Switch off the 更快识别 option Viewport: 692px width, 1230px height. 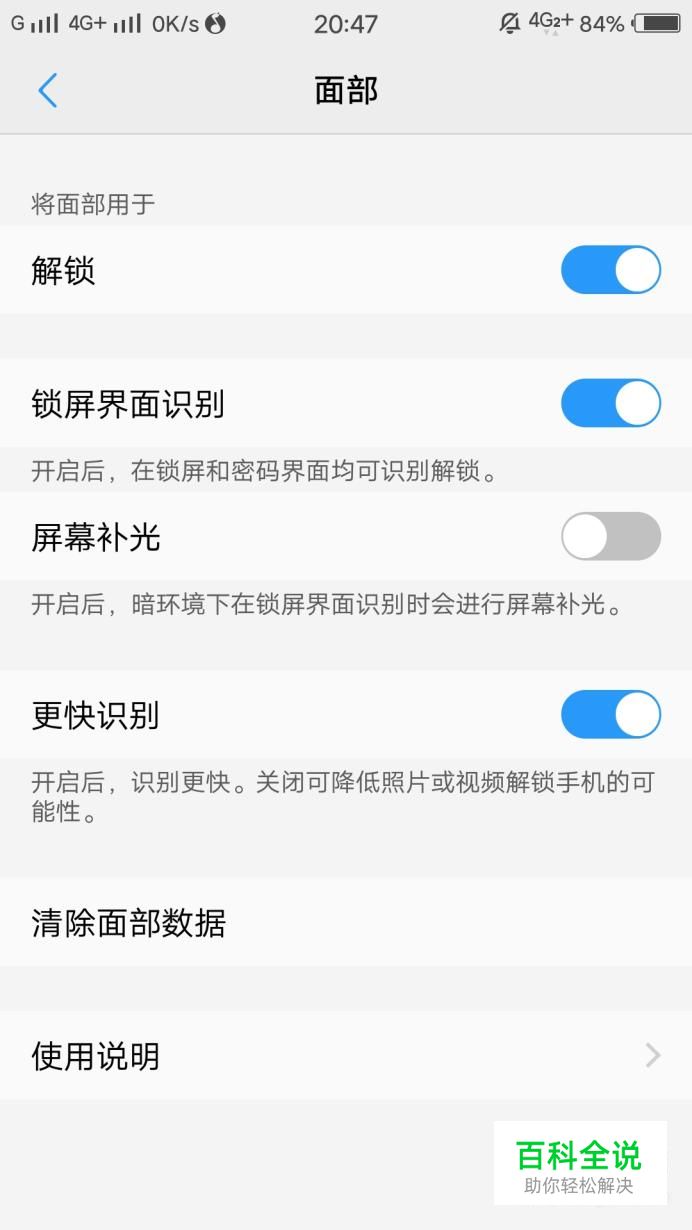pos(610,715)
